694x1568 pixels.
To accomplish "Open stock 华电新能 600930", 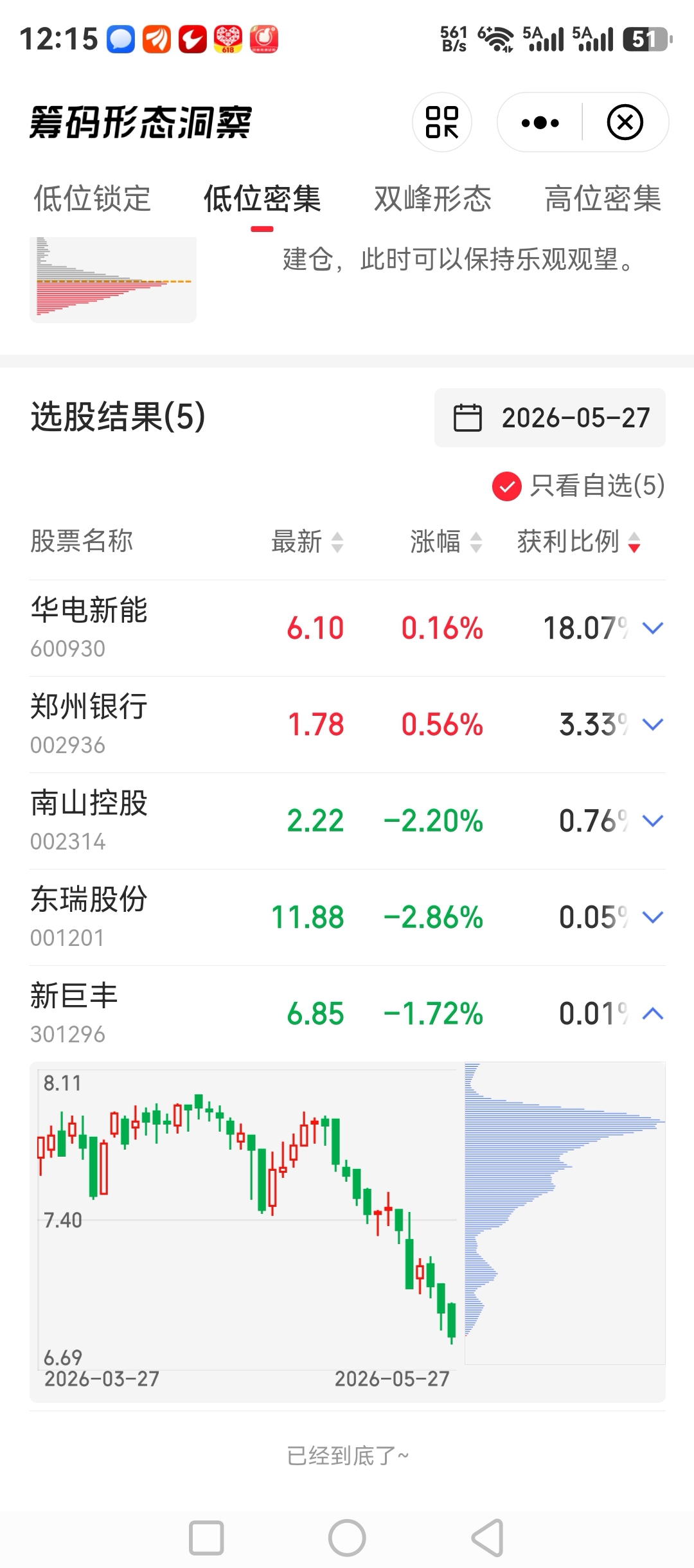I will 89,628.
